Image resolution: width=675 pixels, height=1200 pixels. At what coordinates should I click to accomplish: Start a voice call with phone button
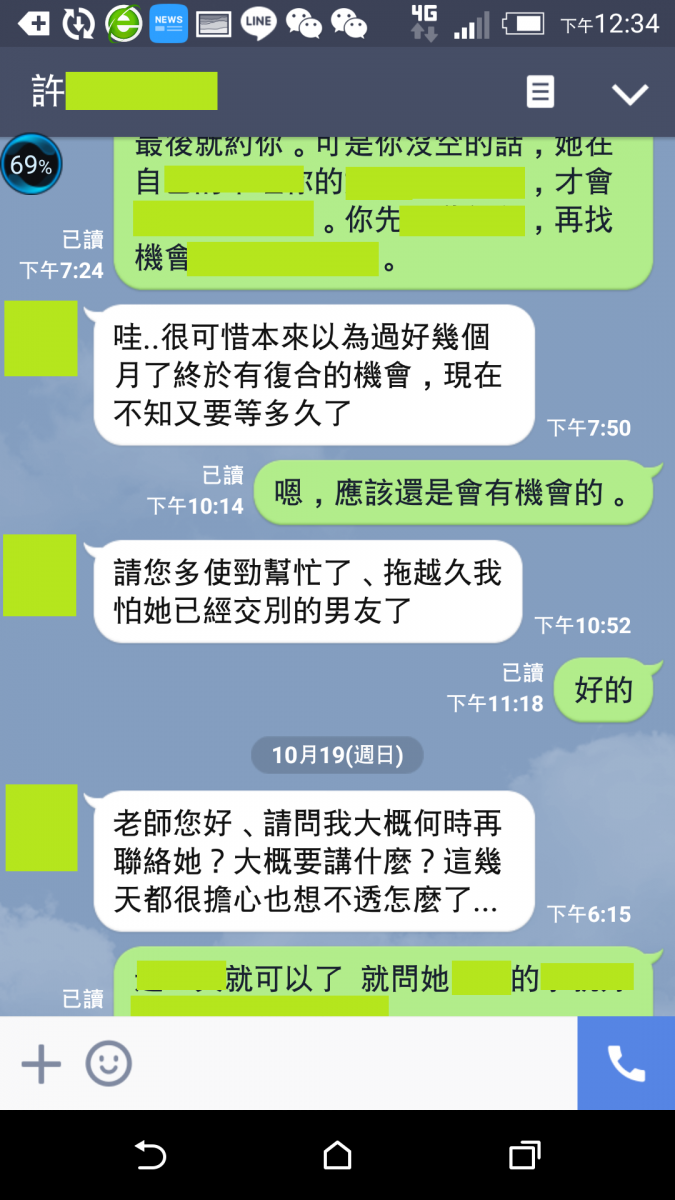click(626, 1064)
